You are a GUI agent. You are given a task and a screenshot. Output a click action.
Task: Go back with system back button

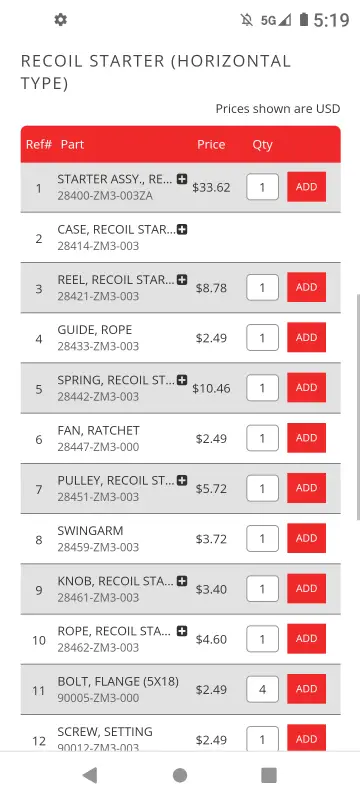coord(90,776)
